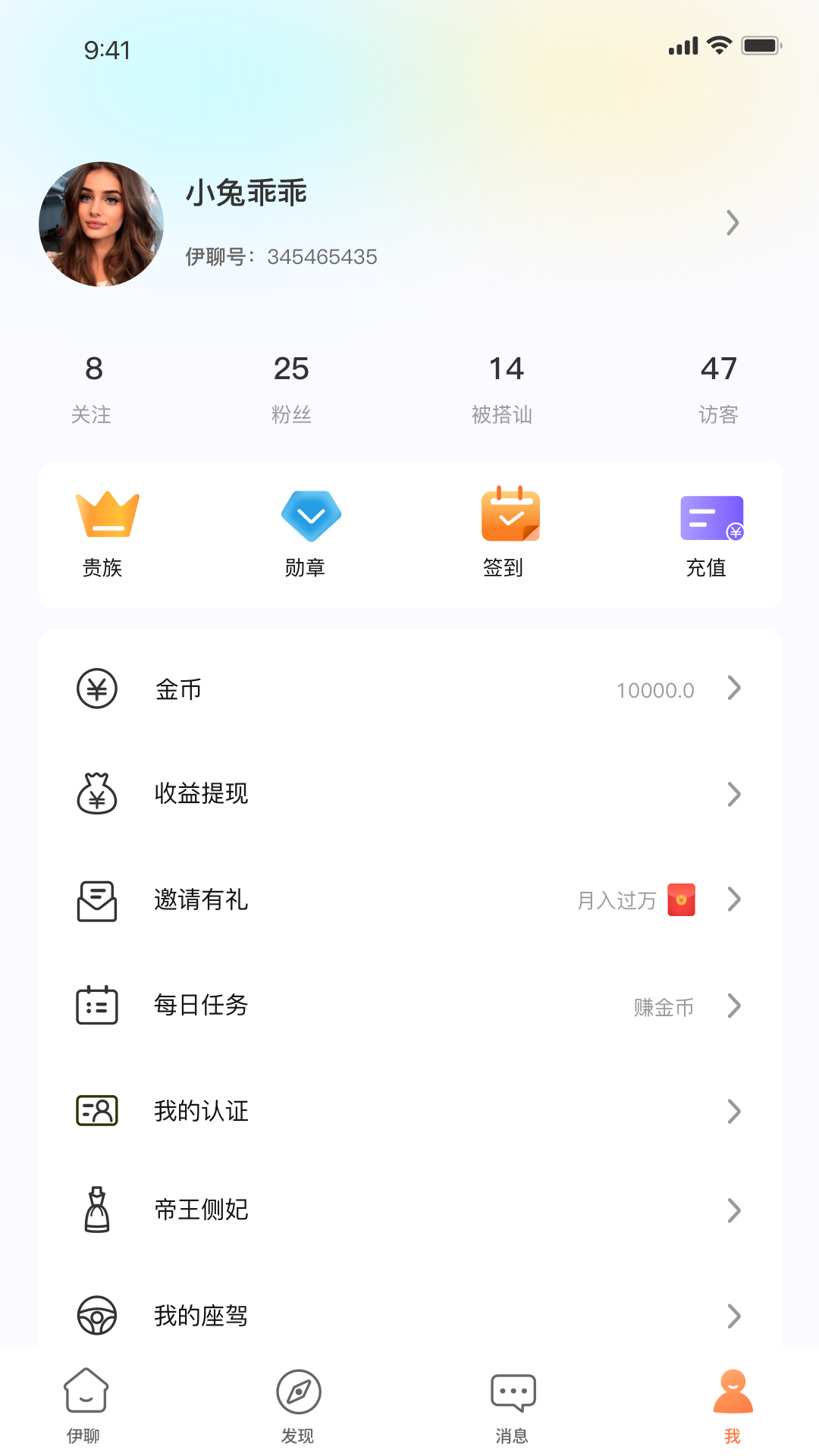Viewport: 819px width, 1456px height.
Task: Tap the 我的座驾 steering wheel icon
Action: click(96, 1316)
